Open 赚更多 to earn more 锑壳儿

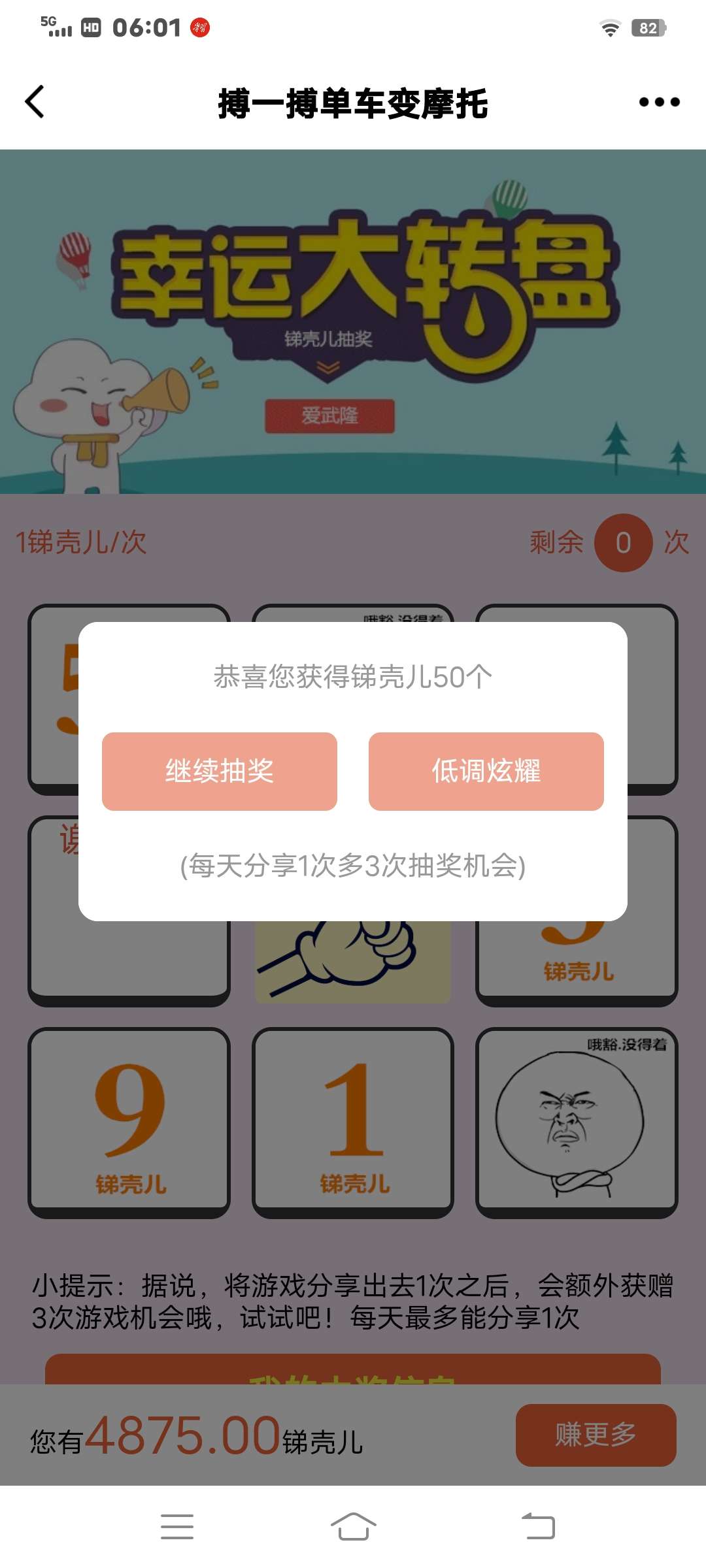596,1435
